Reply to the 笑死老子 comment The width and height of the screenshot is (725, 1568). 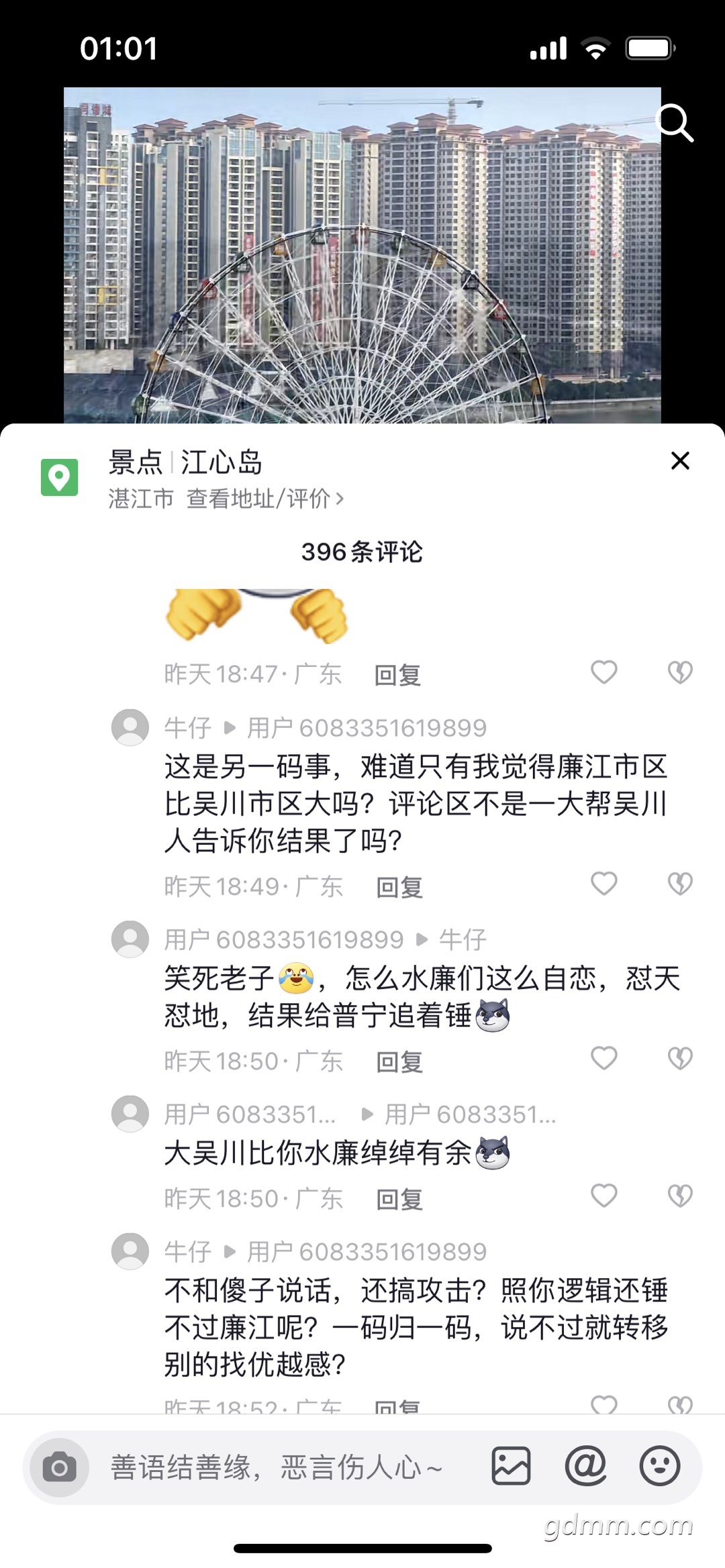point(399,1061)
